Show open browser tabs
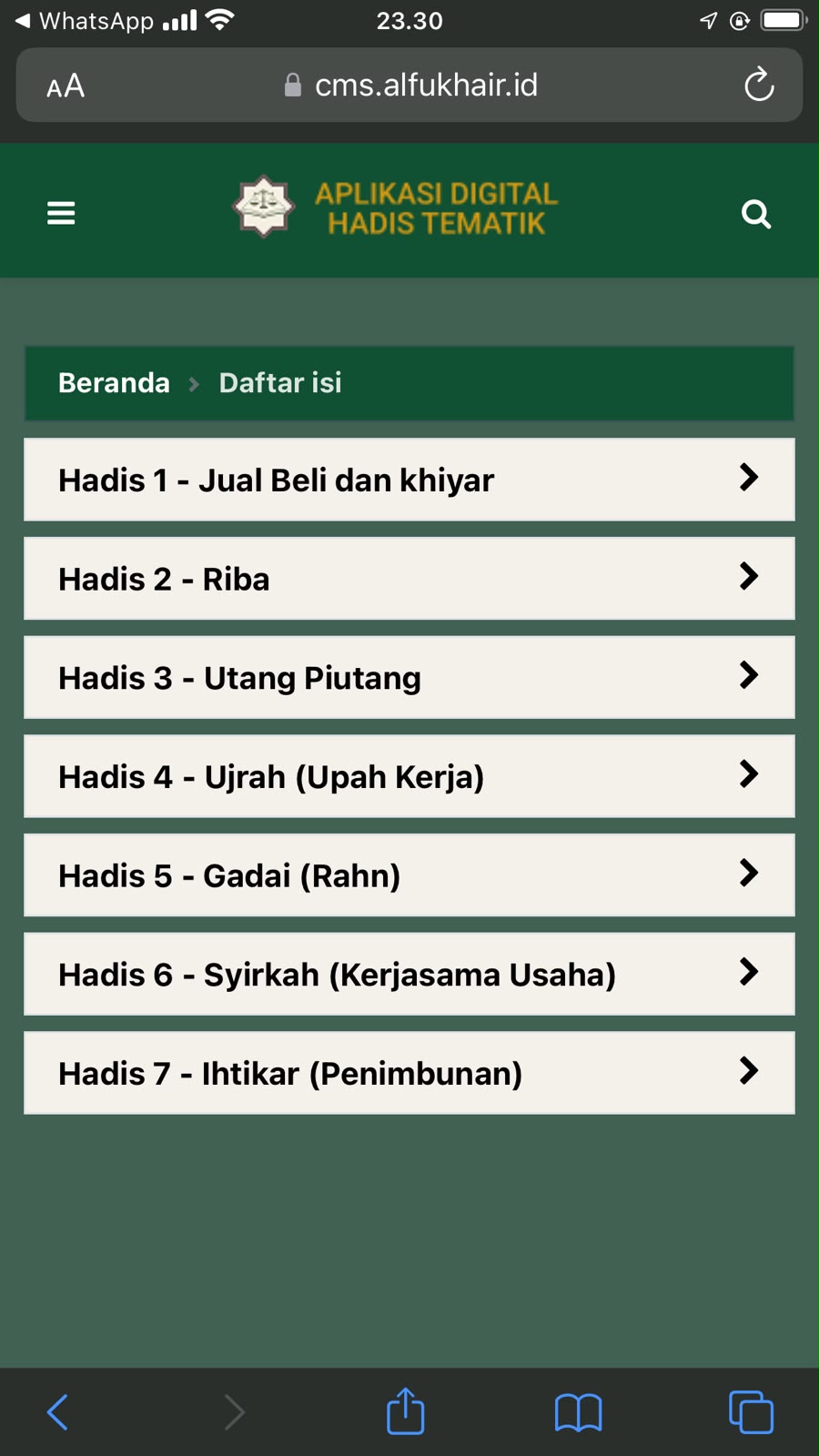The height and width of the screenshot is (1456, 819). (751, 1412)
